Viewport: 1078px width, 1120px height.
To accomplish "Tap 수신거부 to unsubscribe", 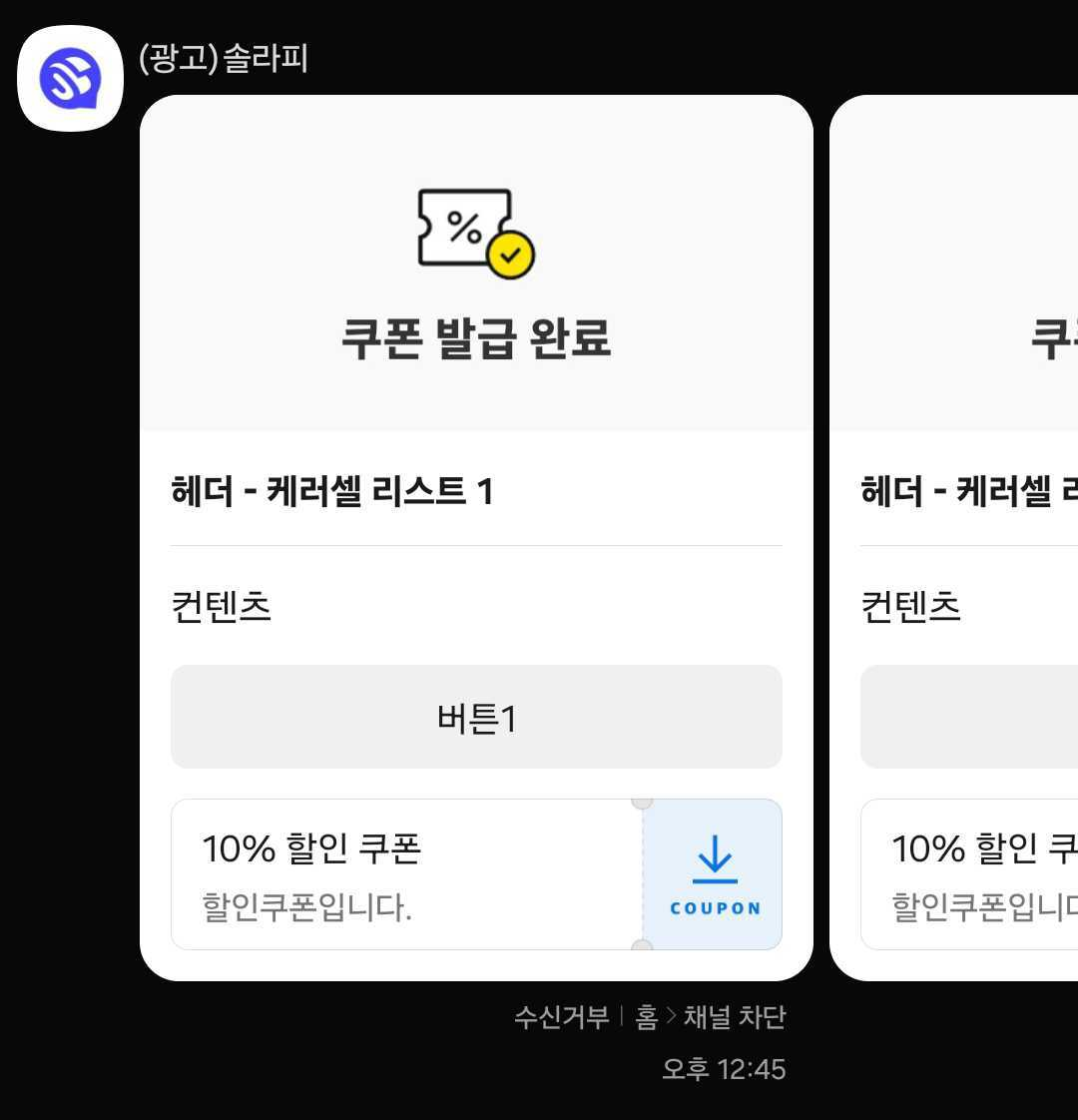I will pos(561,1017).
